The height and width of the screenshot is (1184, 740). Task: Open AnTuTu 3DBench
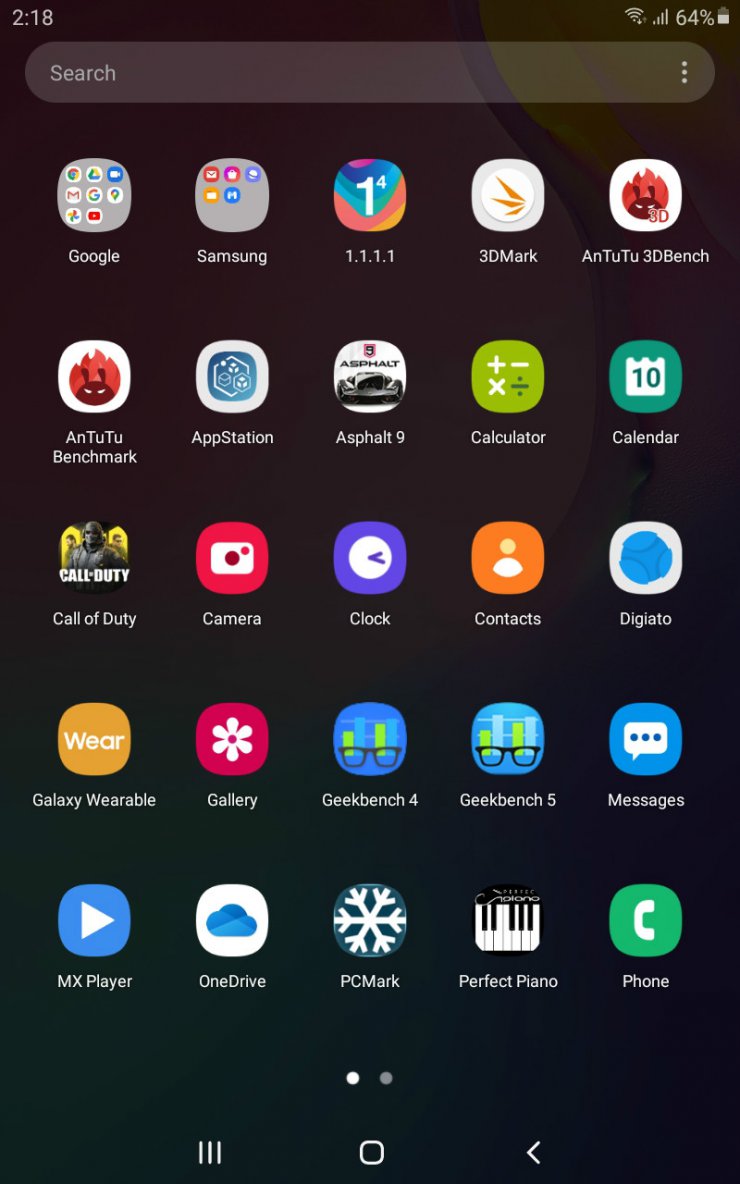[646, 196]
